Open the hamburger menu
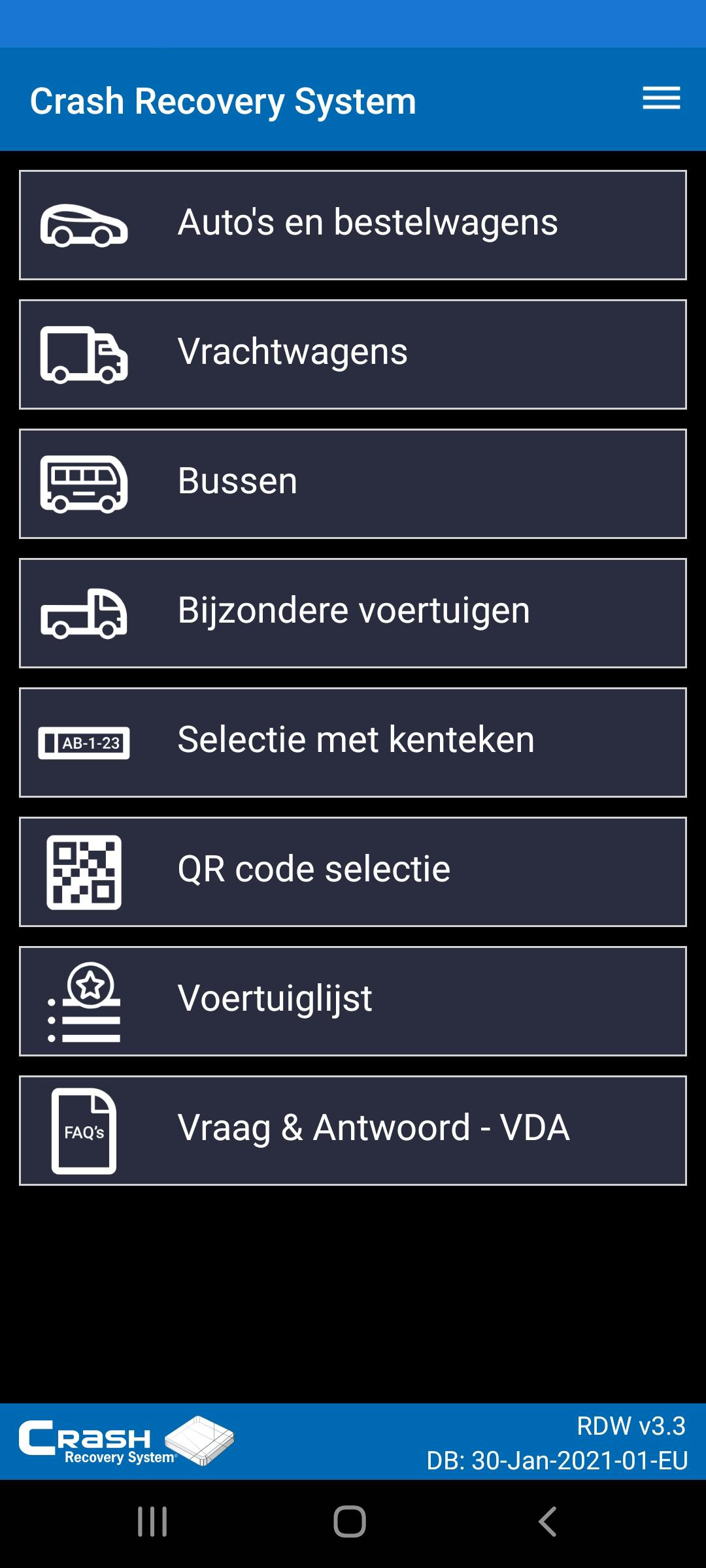Image resolution: width=706 pixels, height=1568 pixels. 661,99
